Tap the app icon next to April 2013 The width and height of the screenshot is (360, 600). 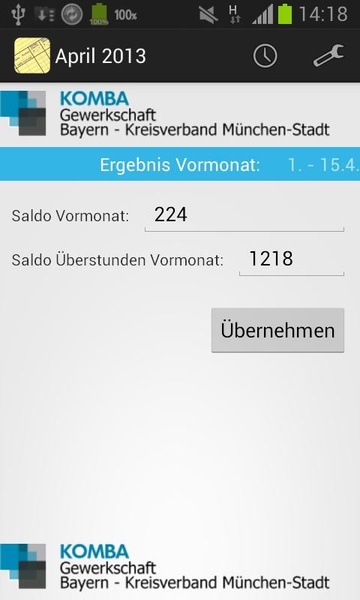pyautogui.click(x=32, y=55)
